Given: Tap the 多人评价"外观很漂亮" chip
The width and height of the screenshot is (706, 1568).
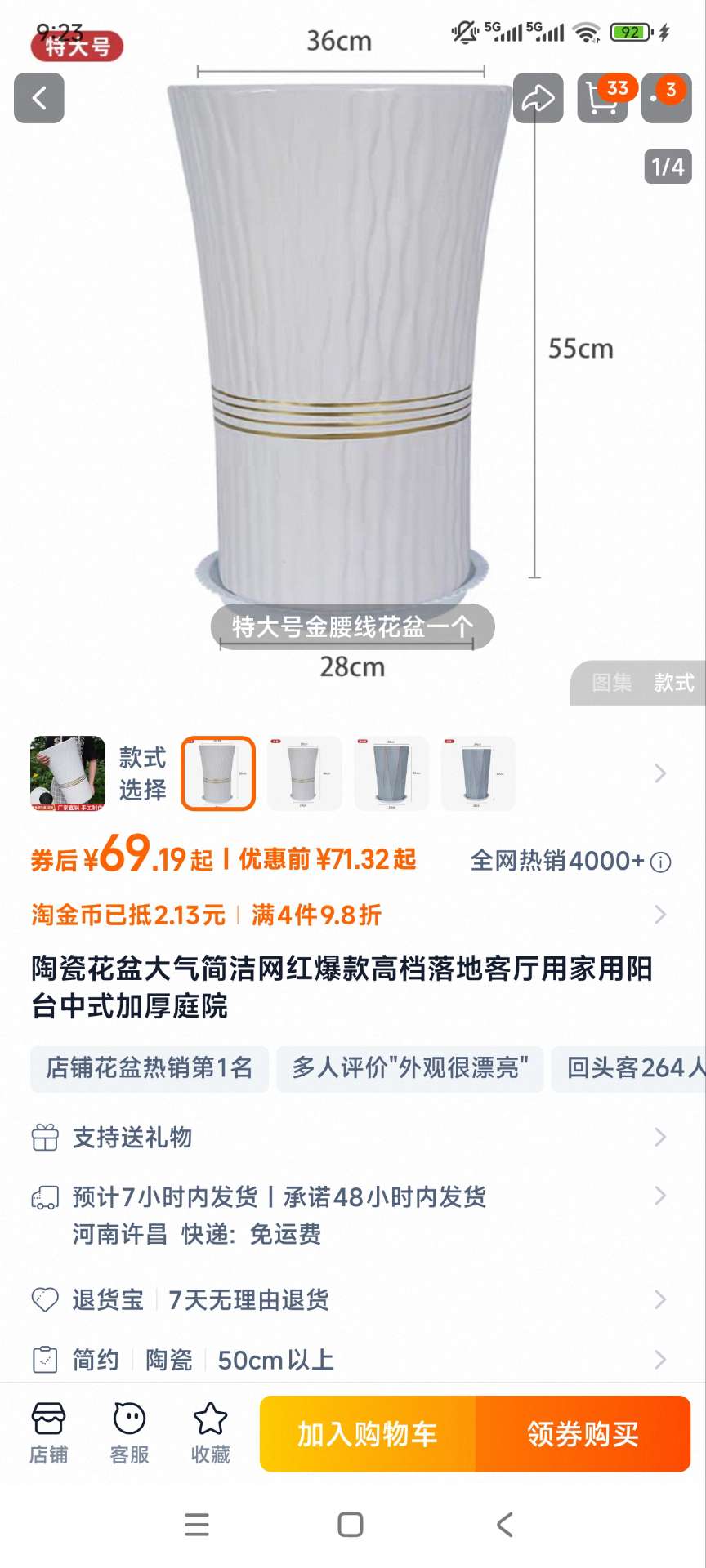Looking at the screenshot, I should tap(410, 1068).
